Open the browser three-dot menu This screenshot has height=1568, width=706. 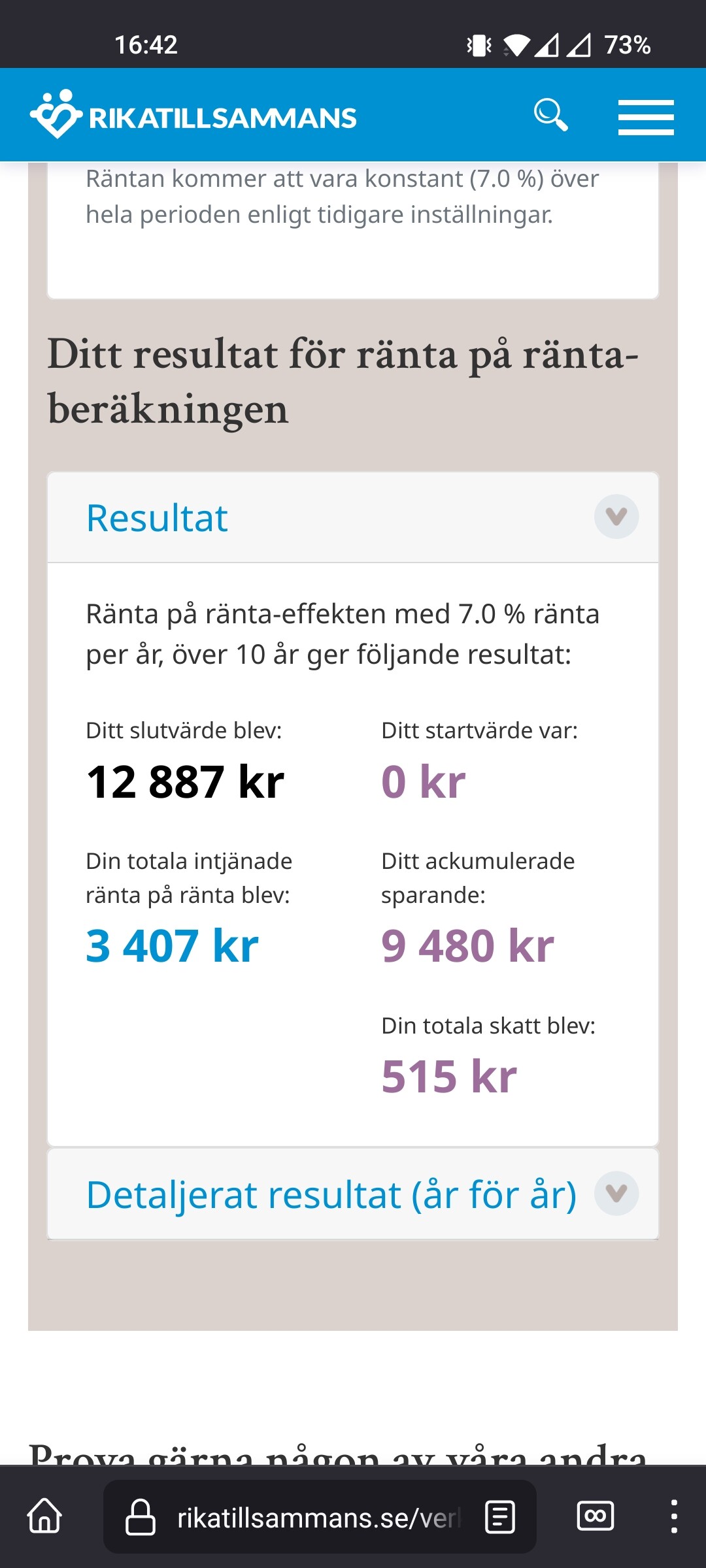(x=674, y=1516)
